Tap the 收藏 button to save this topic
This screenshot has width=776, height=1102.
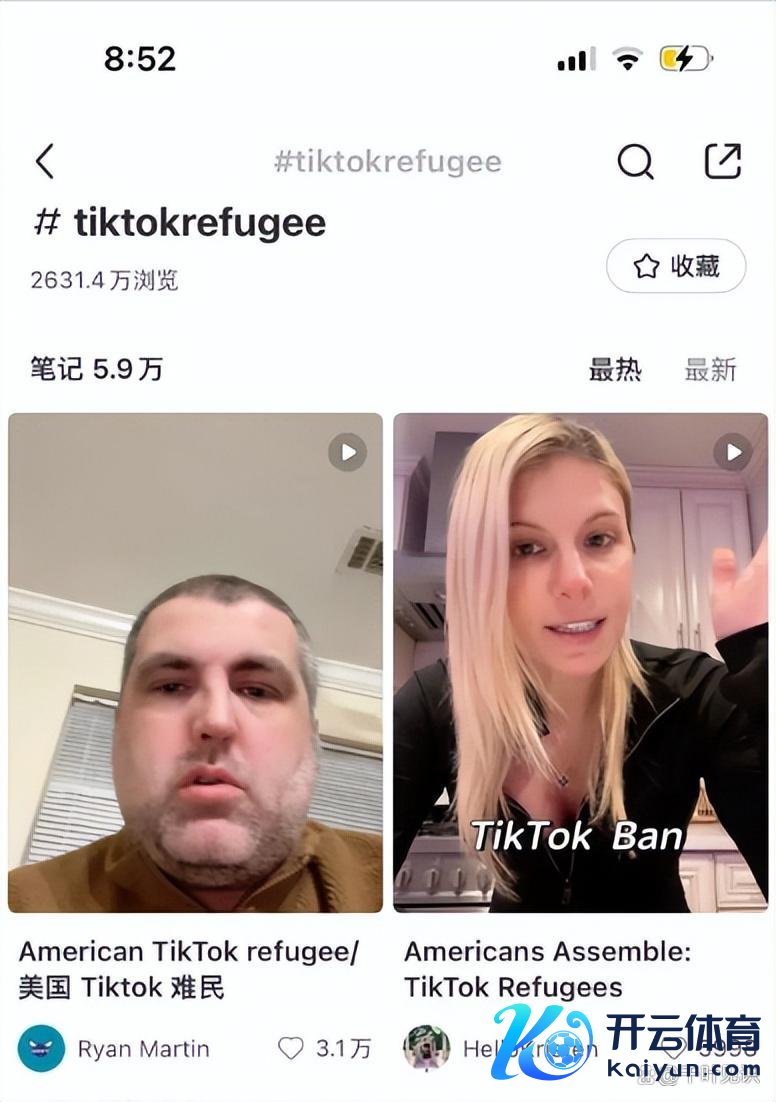point(676,266)
